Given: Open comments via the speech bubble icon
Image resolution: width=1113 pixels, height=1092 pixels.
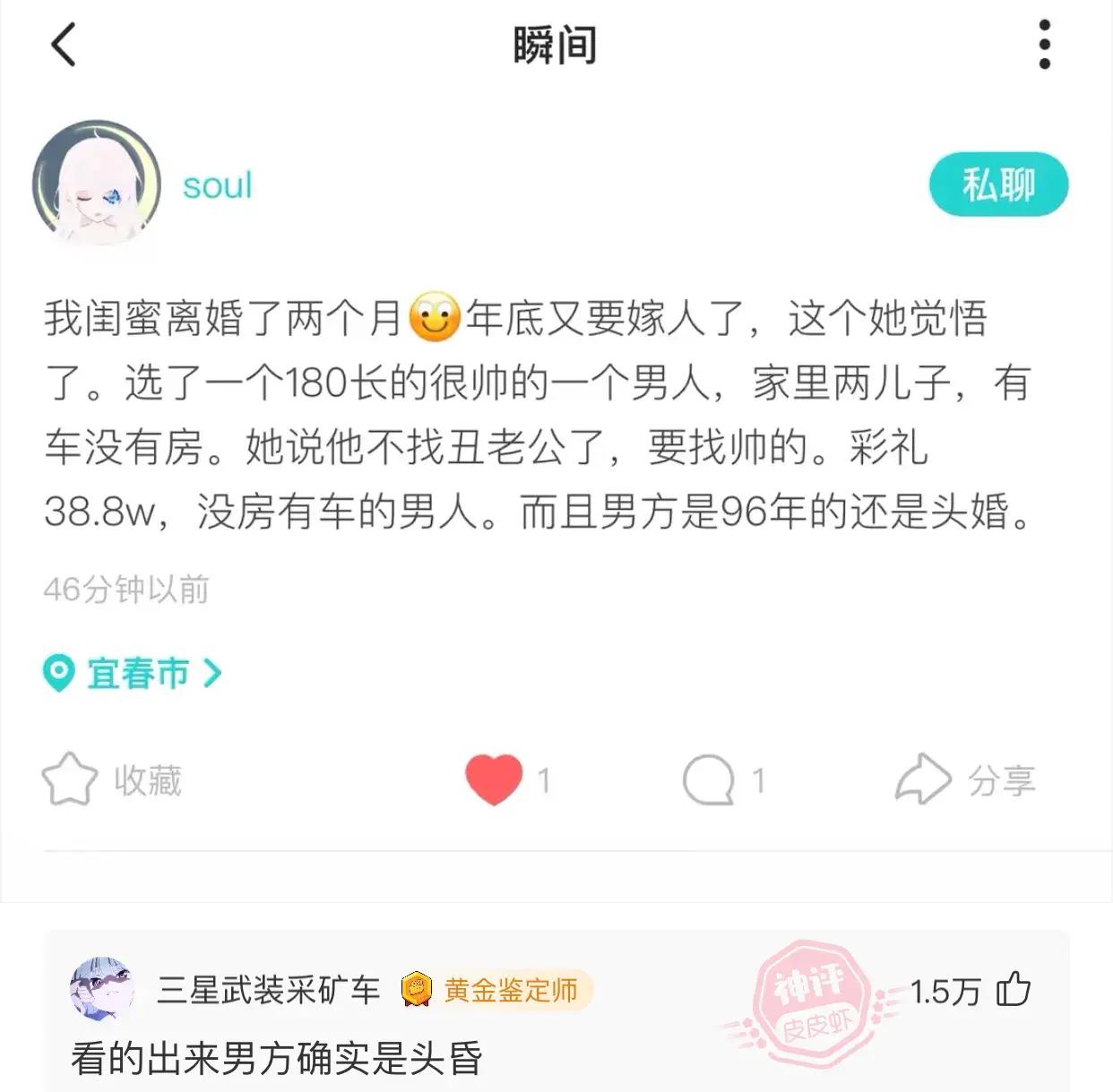Looking at the screenshot, I should (x=708, y=779).
